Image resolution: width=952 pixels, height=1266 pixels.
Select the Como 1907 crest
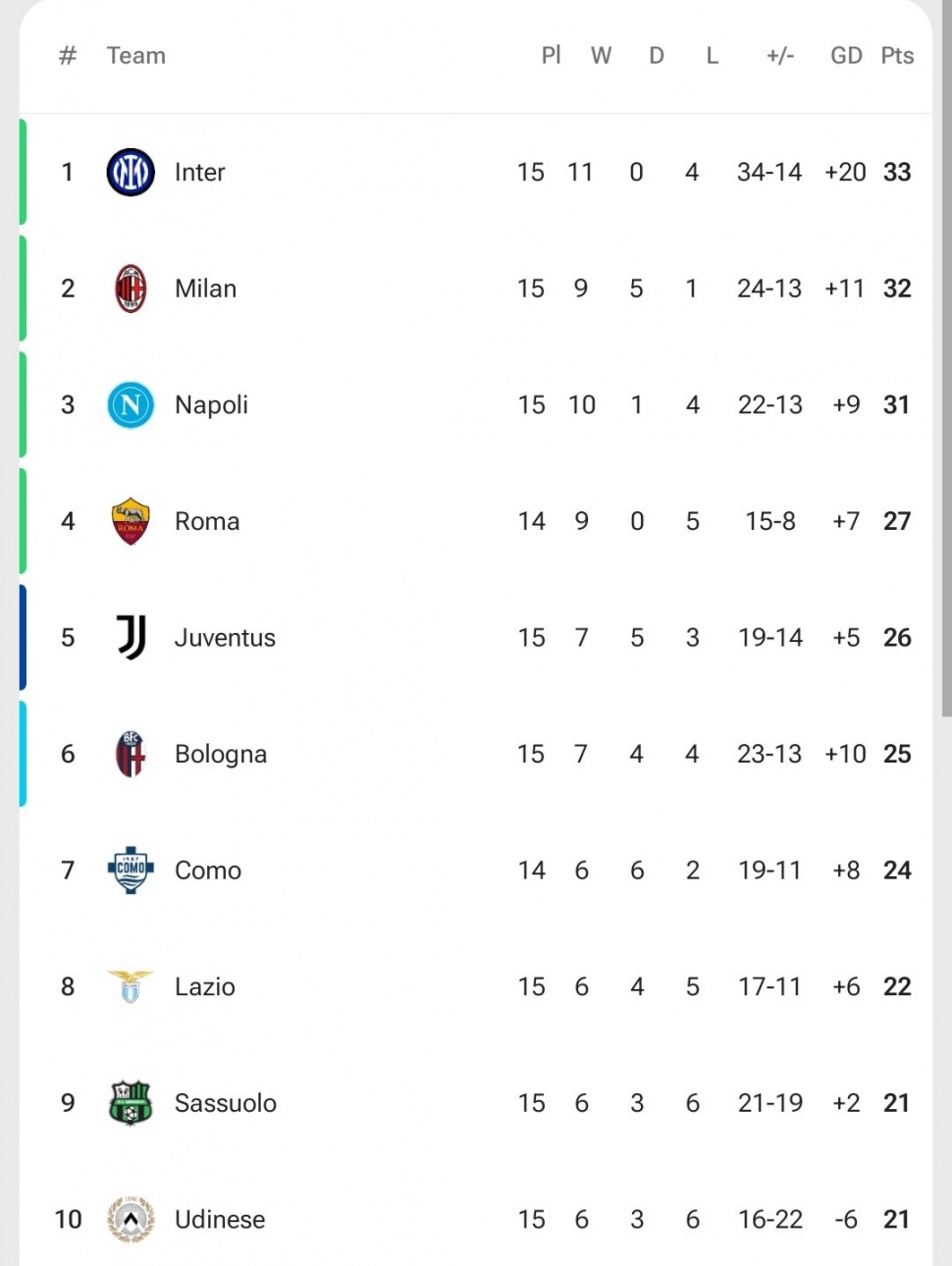[131, 870]
